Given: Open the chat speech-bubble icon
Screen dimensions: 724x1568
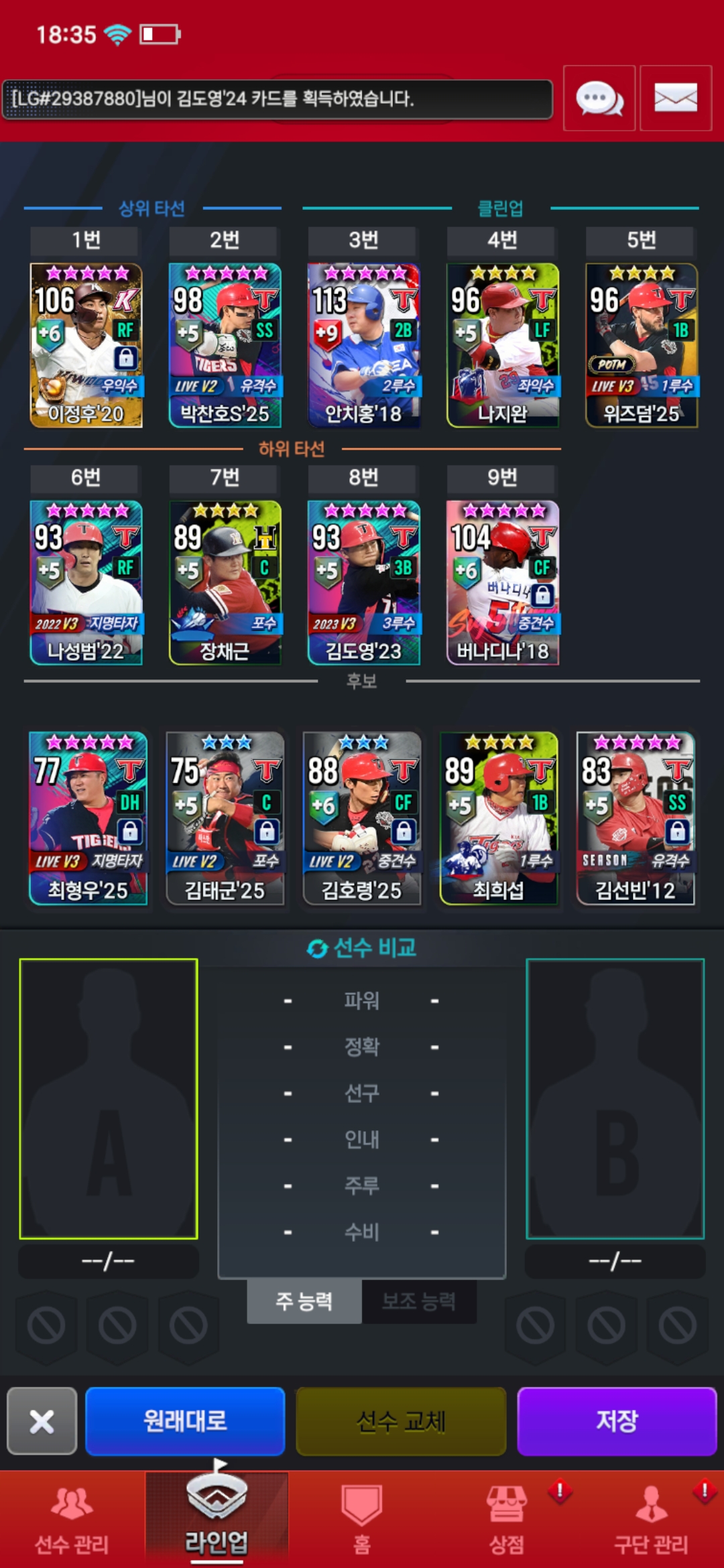Looking at the screenshot, I should [599, 99].
